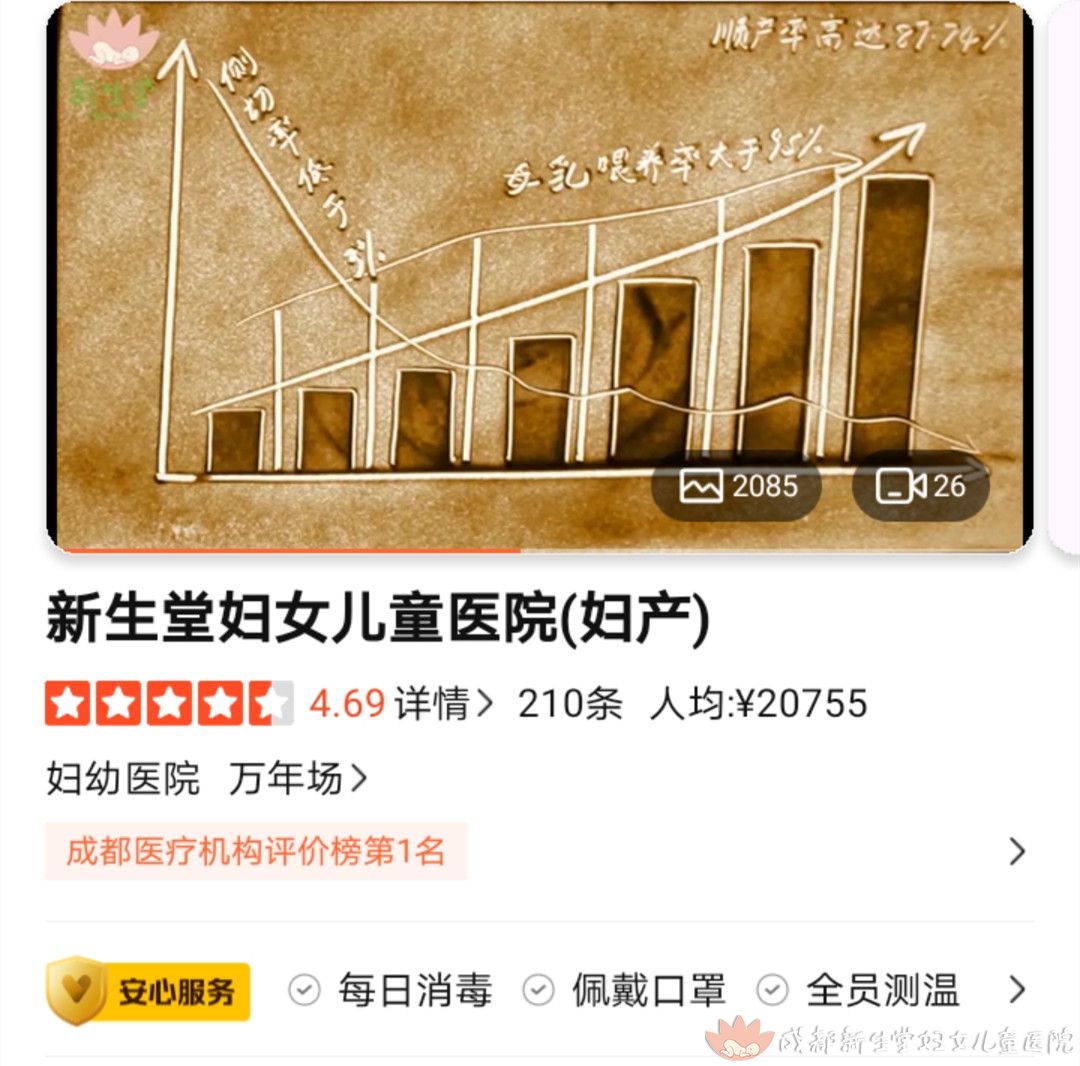Open the 万年场 area link

[x=297, y=779]
